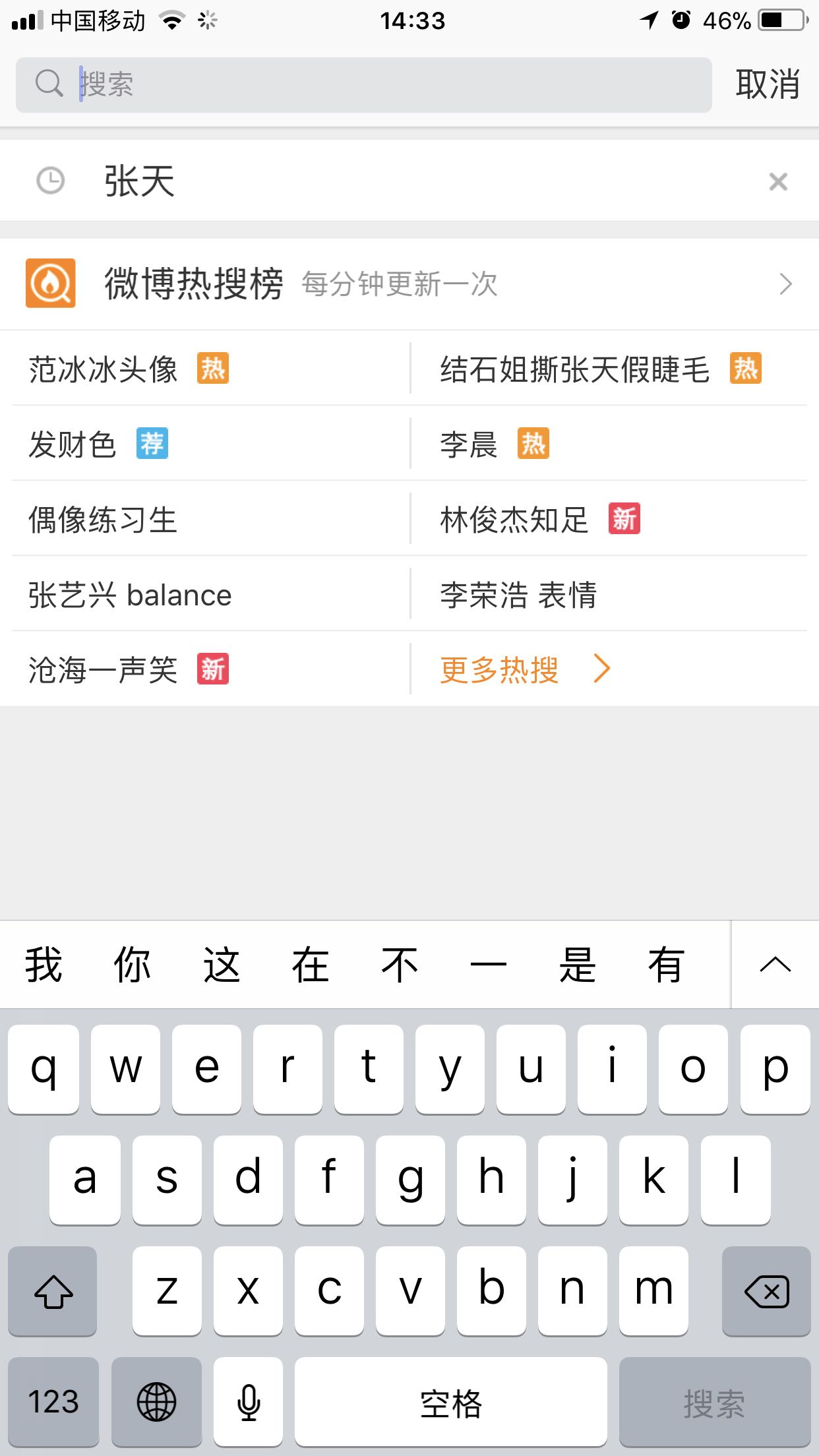The image size is (819, 1456).
Task: Open the 微博热搜榜 ranking page
Action: [409, 284]
